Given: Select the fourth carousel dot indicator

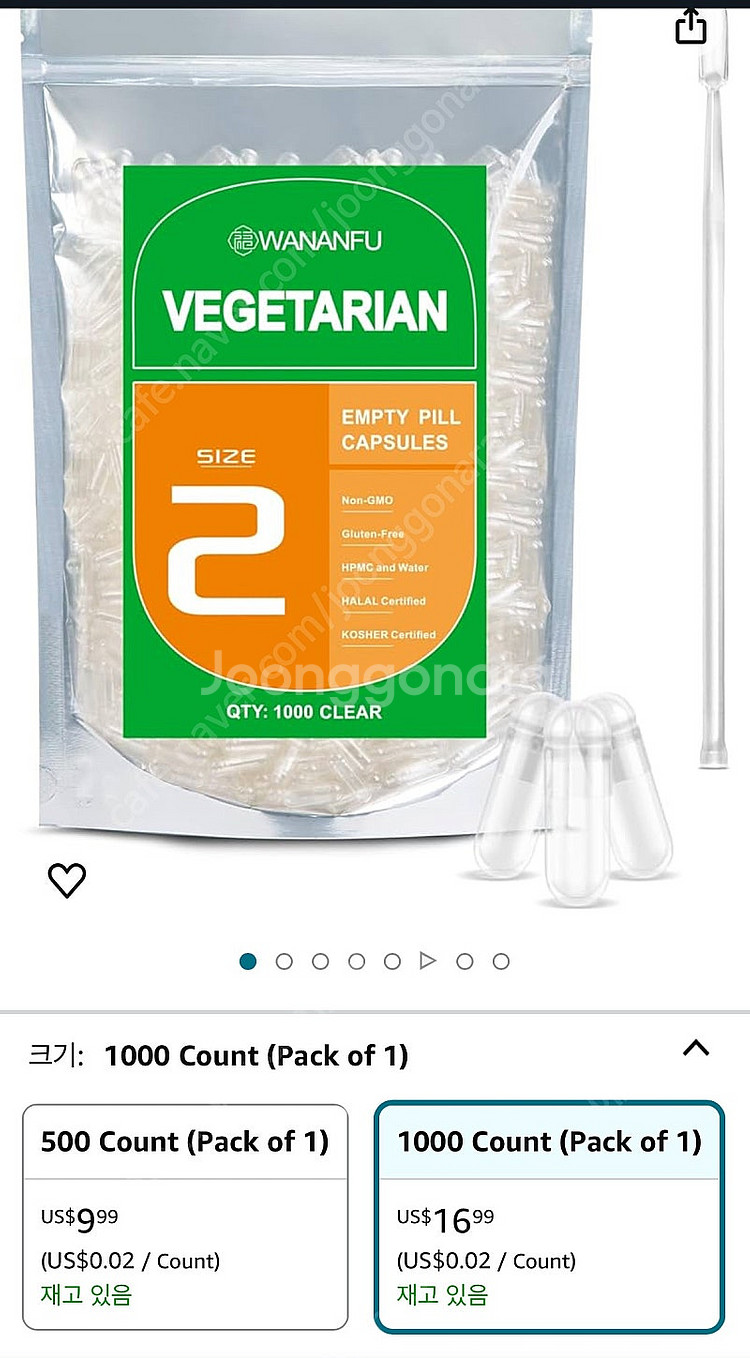Looking at the screenshot, I should click(x=357, y=960).
